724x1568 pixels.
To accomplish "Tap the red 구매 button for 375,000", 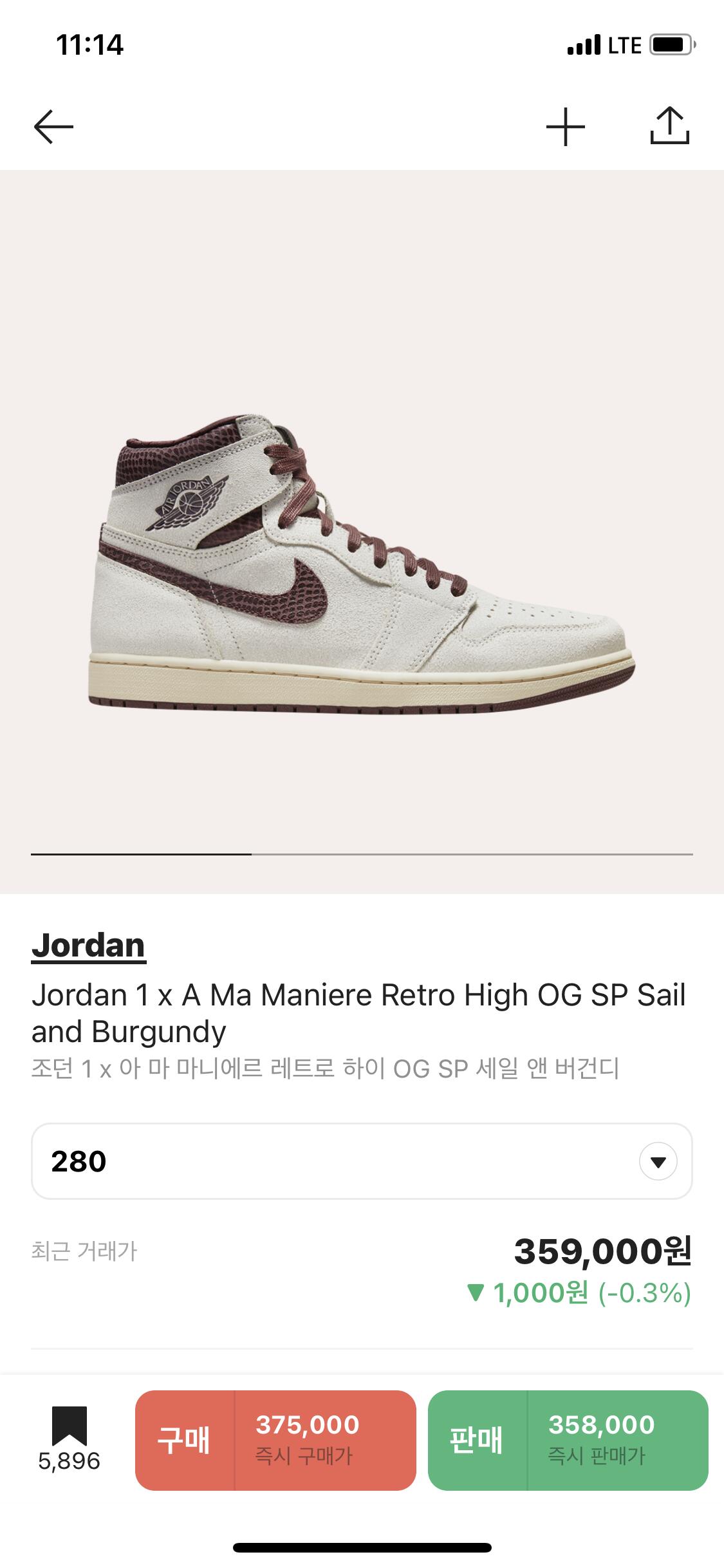I will click(275, 1441).
